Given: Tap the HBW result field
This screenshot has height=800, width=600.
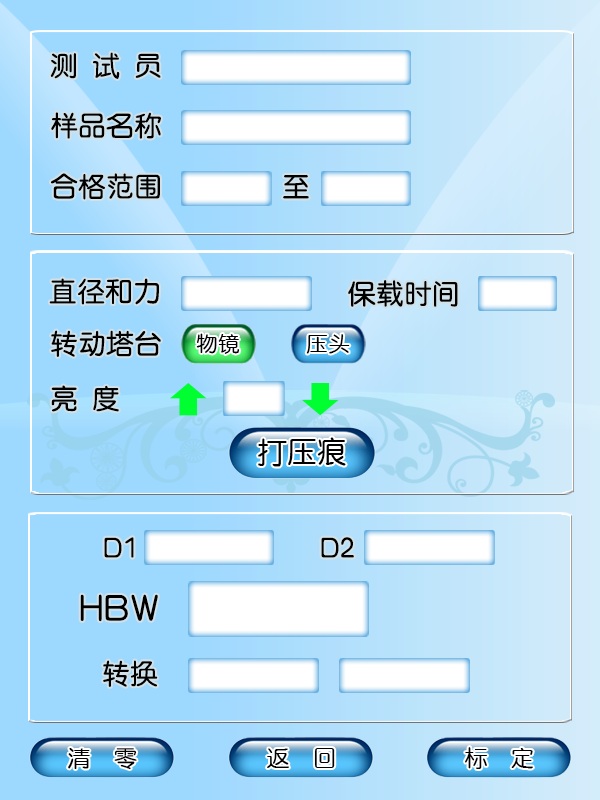Looking at the screenshot, I should click(x=278, y=608).
